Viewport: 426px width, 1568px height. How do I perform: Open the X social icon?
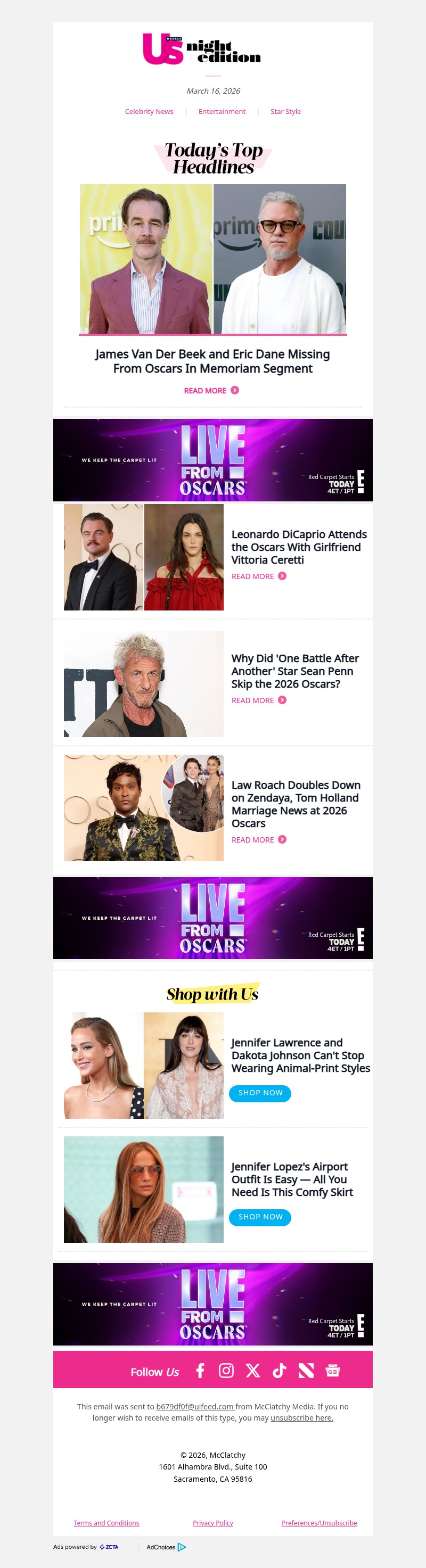[252, 1371]
